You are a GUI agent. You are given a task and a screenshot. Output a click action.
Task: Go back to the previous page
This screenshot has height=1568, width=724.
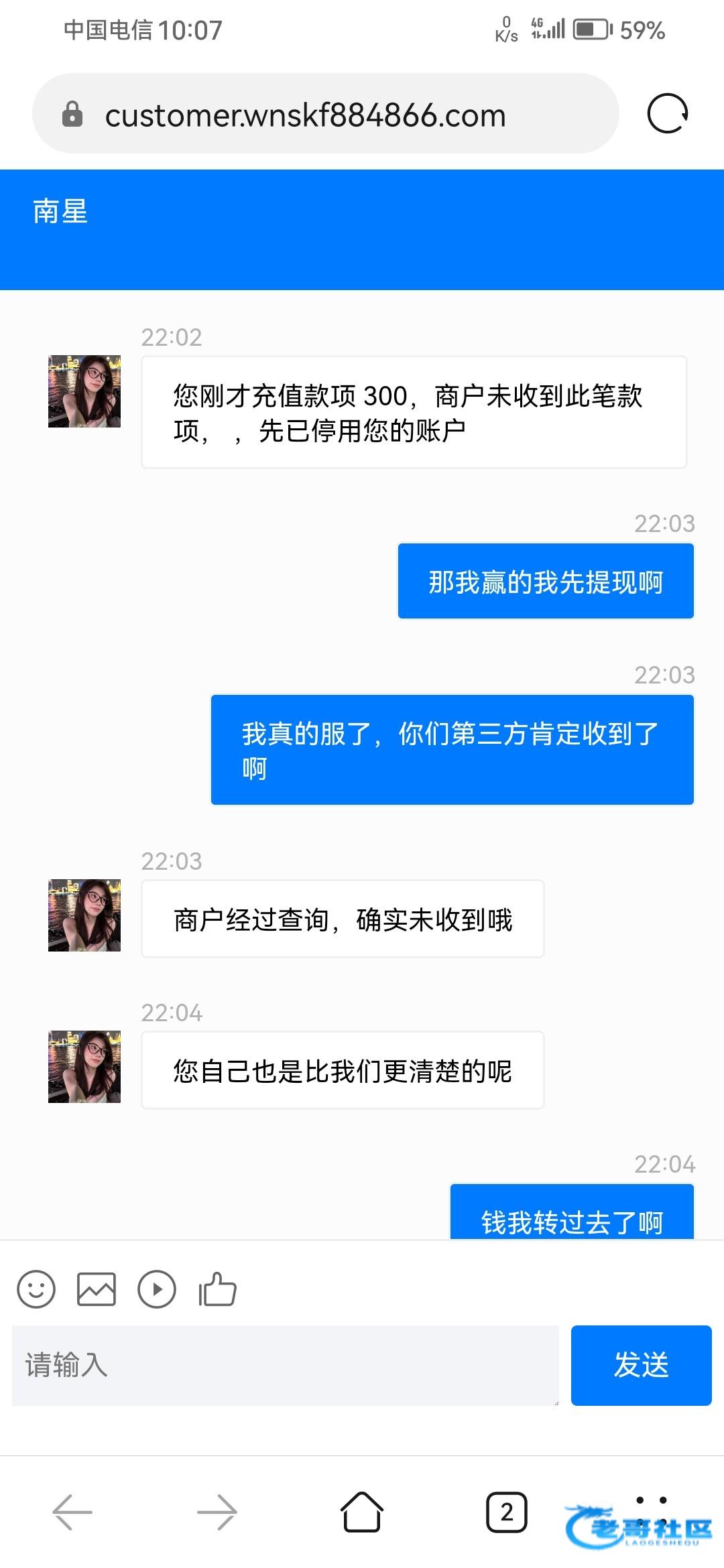coord(72,1512)
